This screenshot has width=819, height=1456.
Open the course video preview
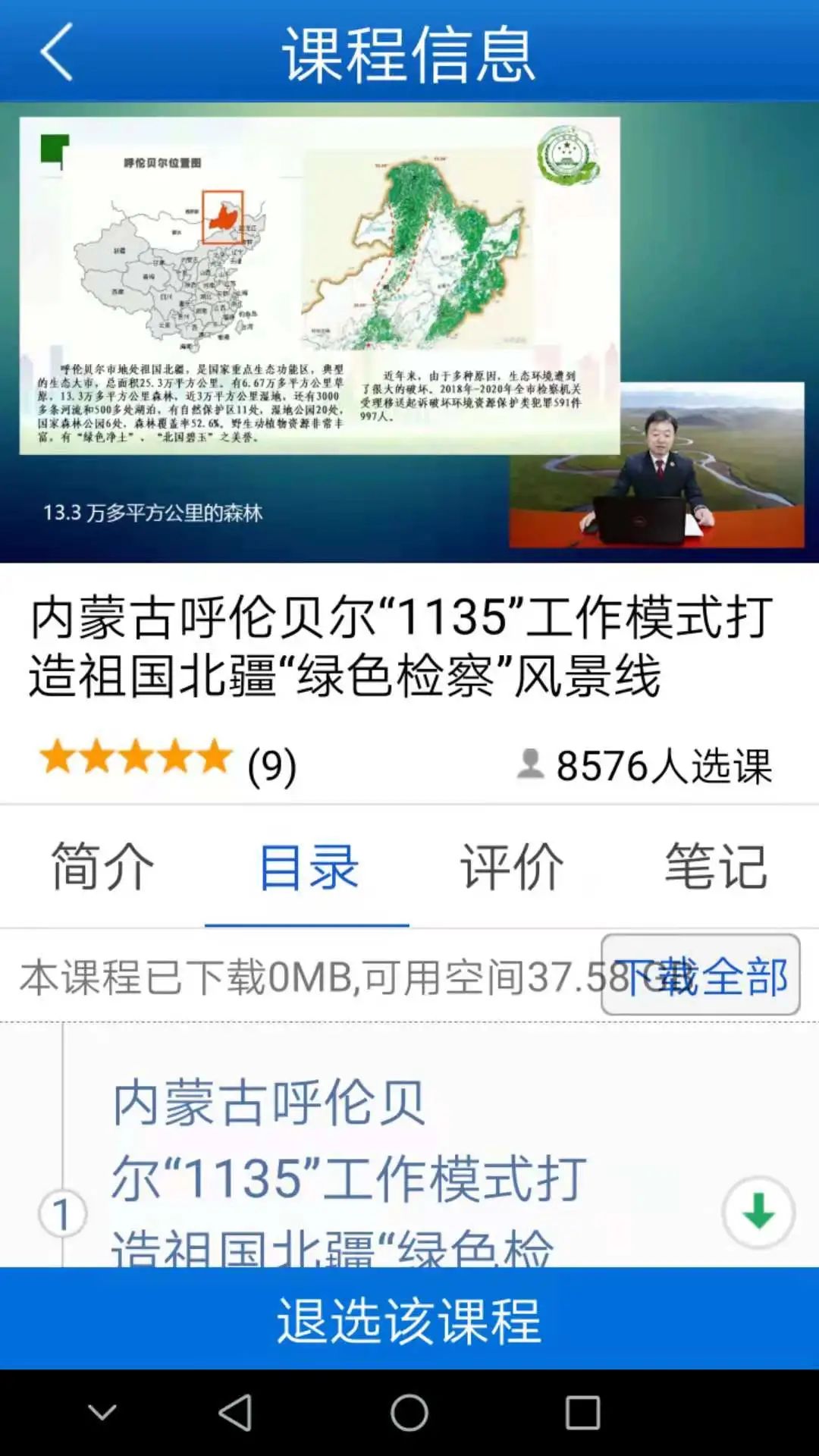click(x=409, y=332)
